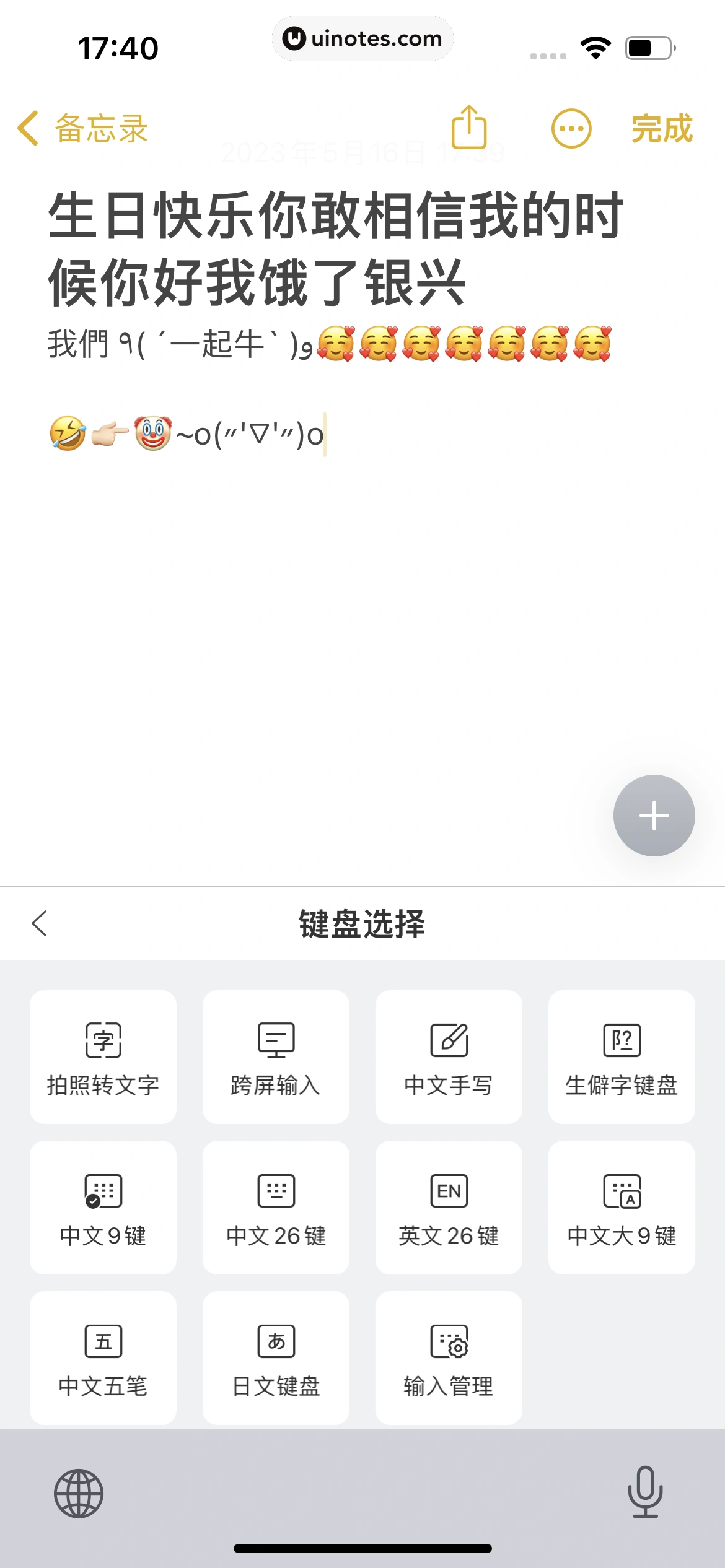The height and width of the screenshot is (1568, 725).
Task: Select 拍照转文字 input option
Action: coord(103,1056)
